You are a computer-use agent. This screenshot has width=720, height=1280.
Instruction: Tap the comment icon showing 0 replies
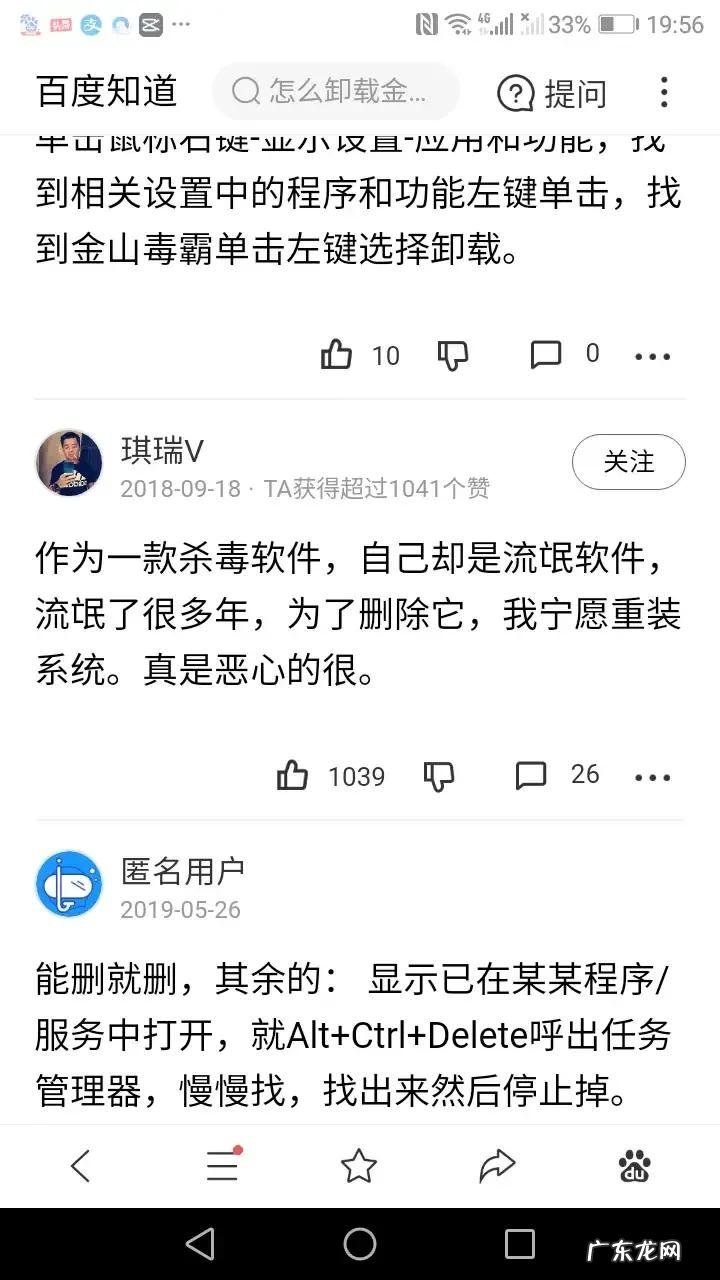coord(546,355)
